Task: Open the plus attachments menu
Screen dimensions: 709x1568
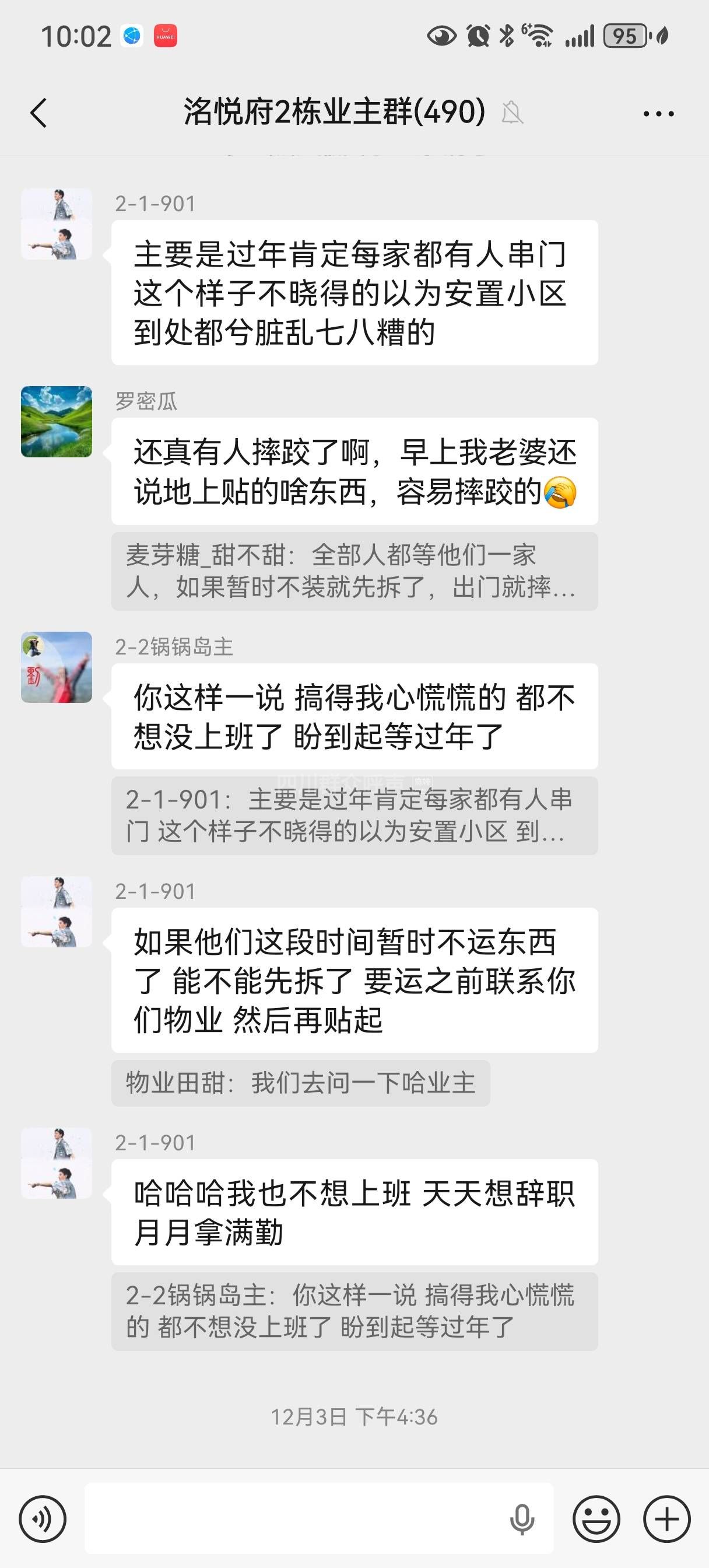Action: [x=666, y=1518]
